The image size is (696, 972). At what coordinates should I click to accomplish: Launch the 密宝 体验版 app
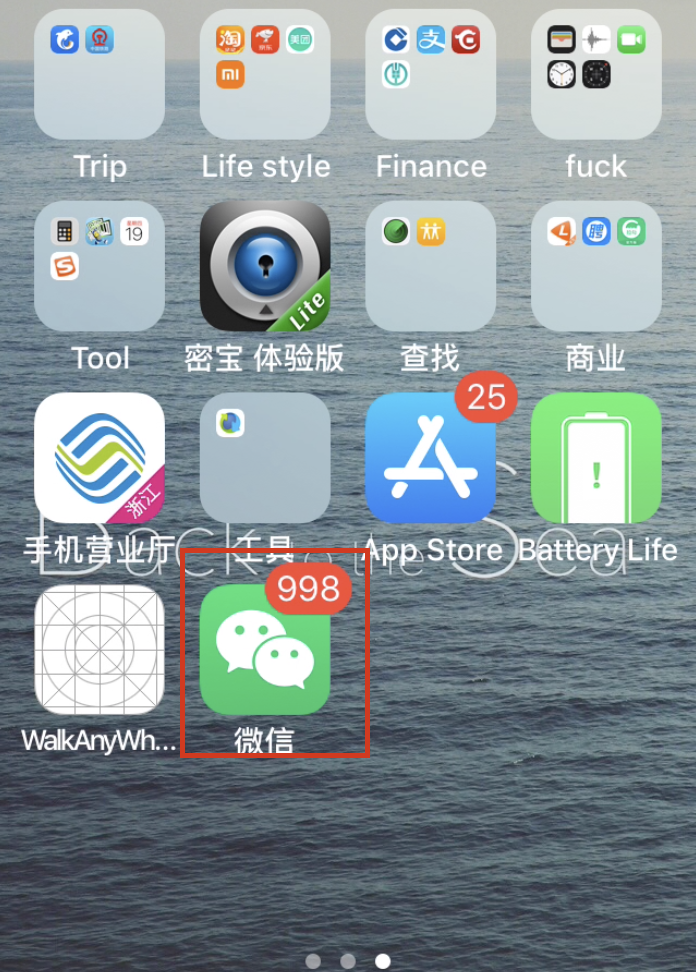(265, 267)
